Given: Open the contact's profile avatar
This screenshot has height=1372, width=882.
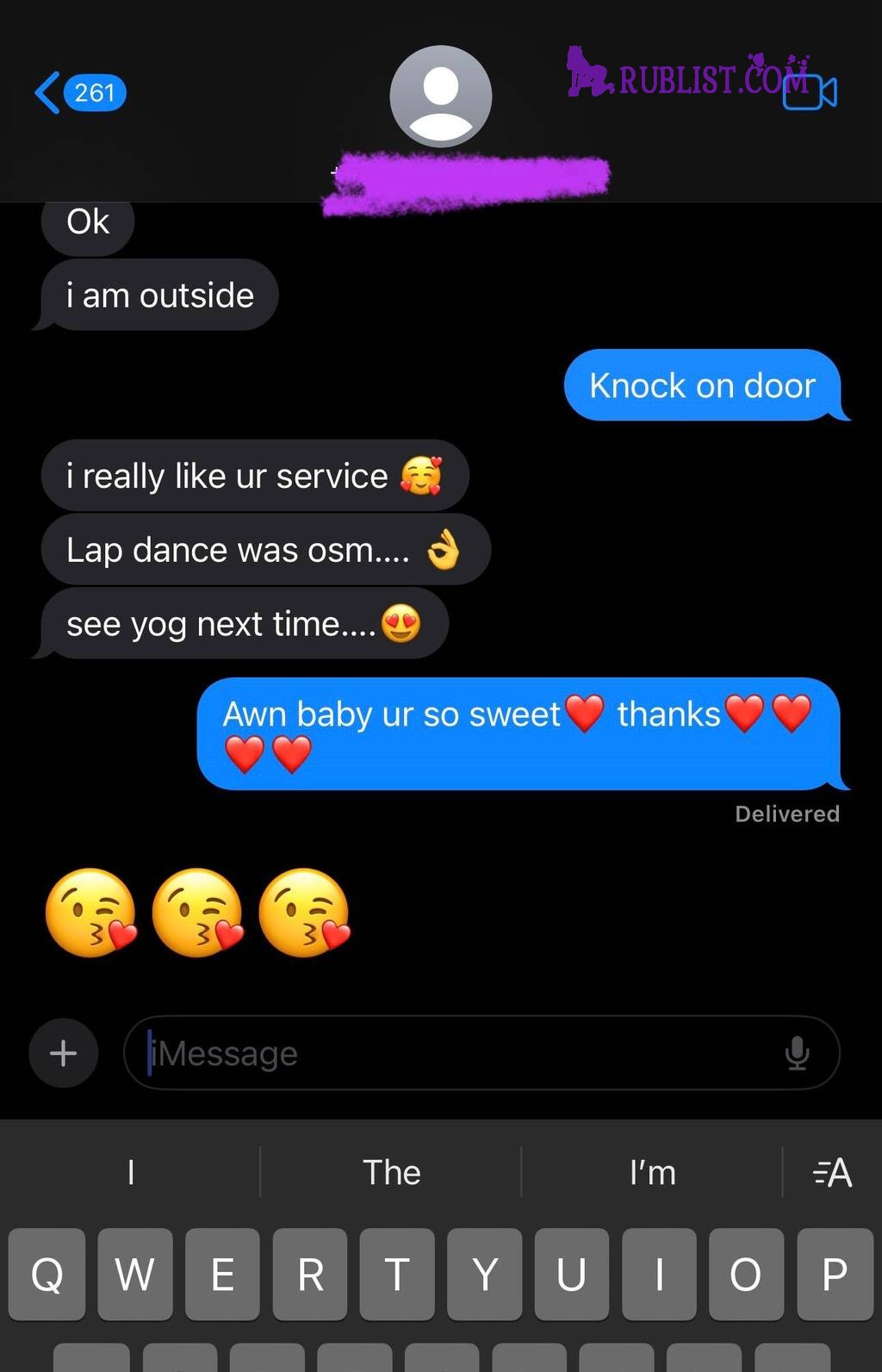Looking at the screenshot, I should pyautogui.click(x=440, y=96).
